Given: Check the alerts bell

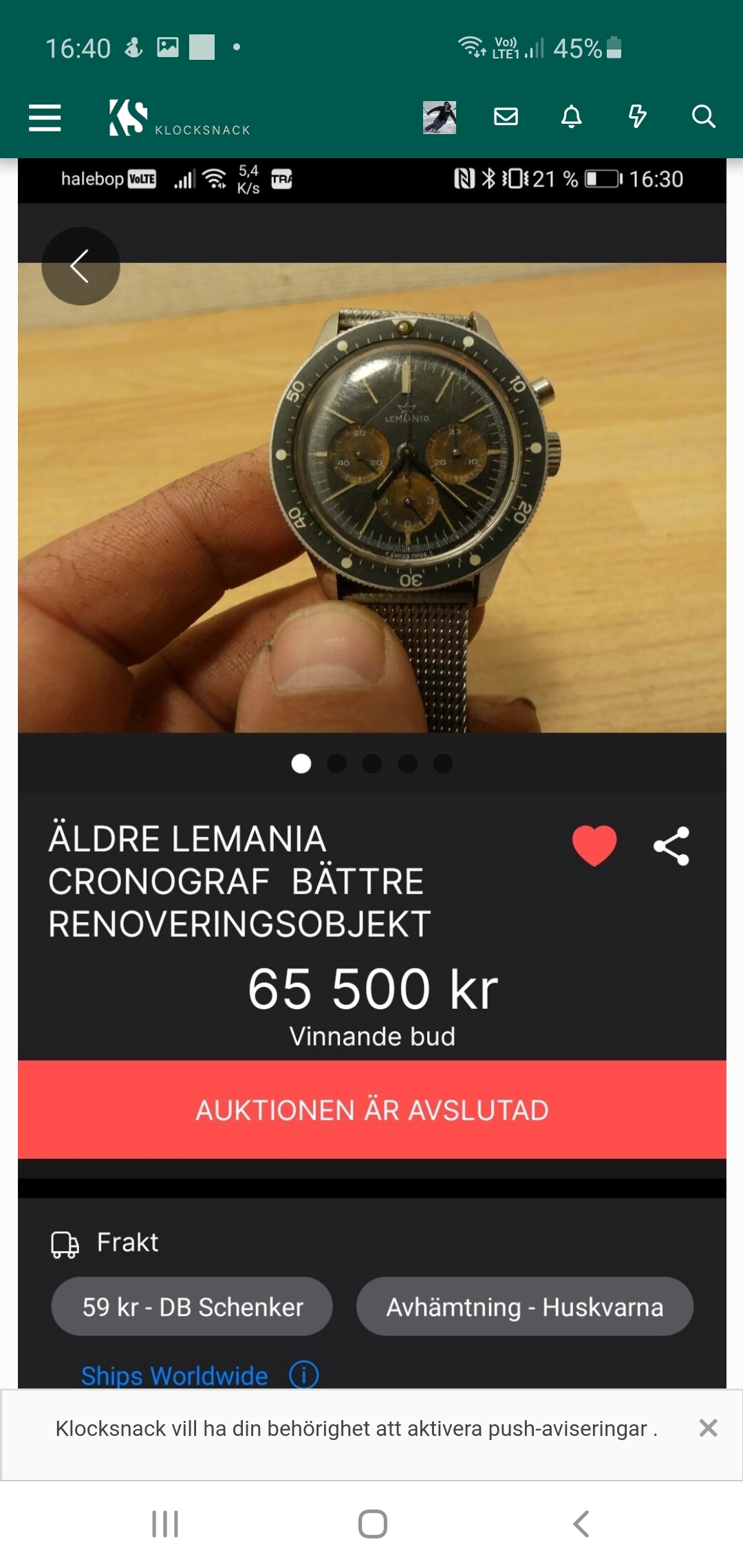Looking at the screenshot, I should [572, 117].
